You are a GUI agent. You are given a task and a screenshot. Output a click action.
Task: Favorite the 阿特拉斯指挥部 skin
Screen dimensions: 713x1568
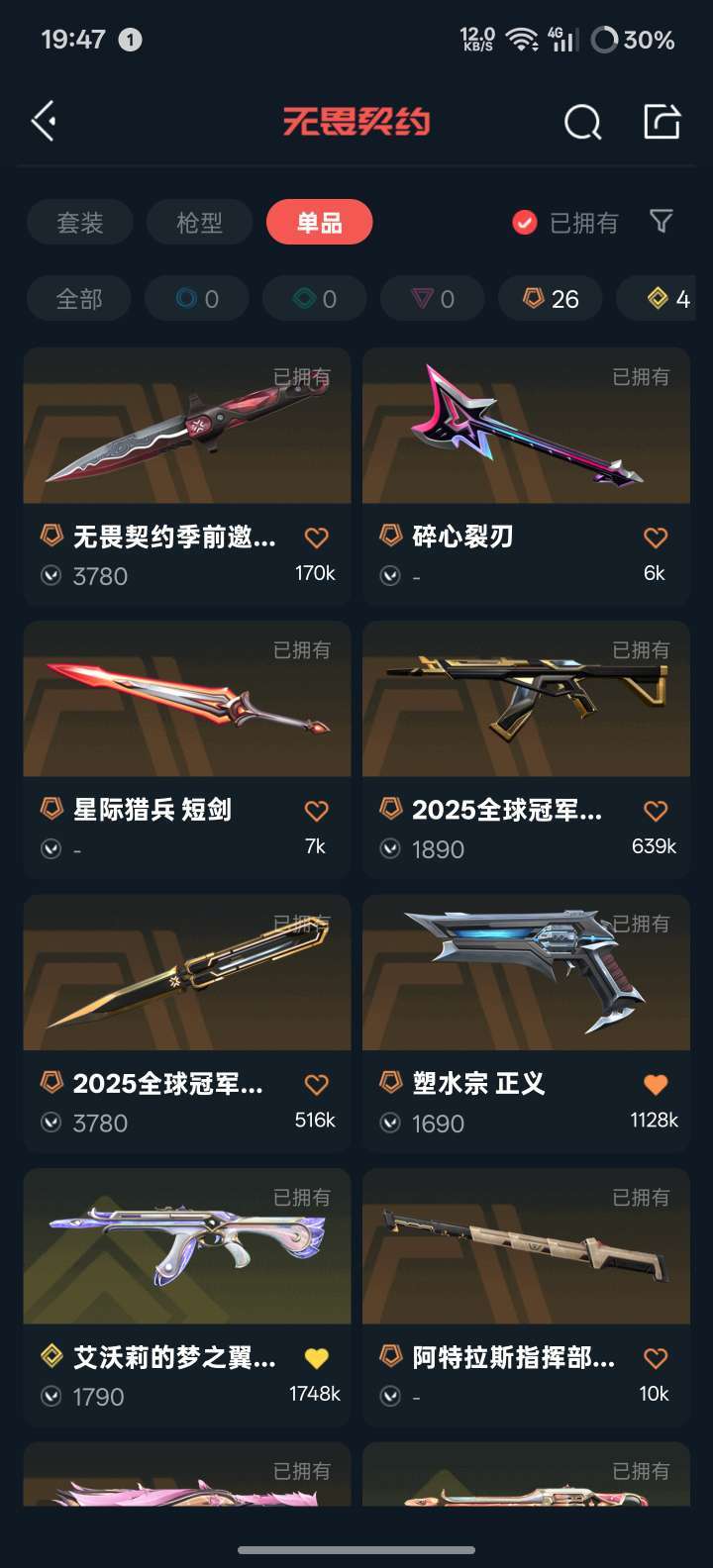tap(656, 1358)
